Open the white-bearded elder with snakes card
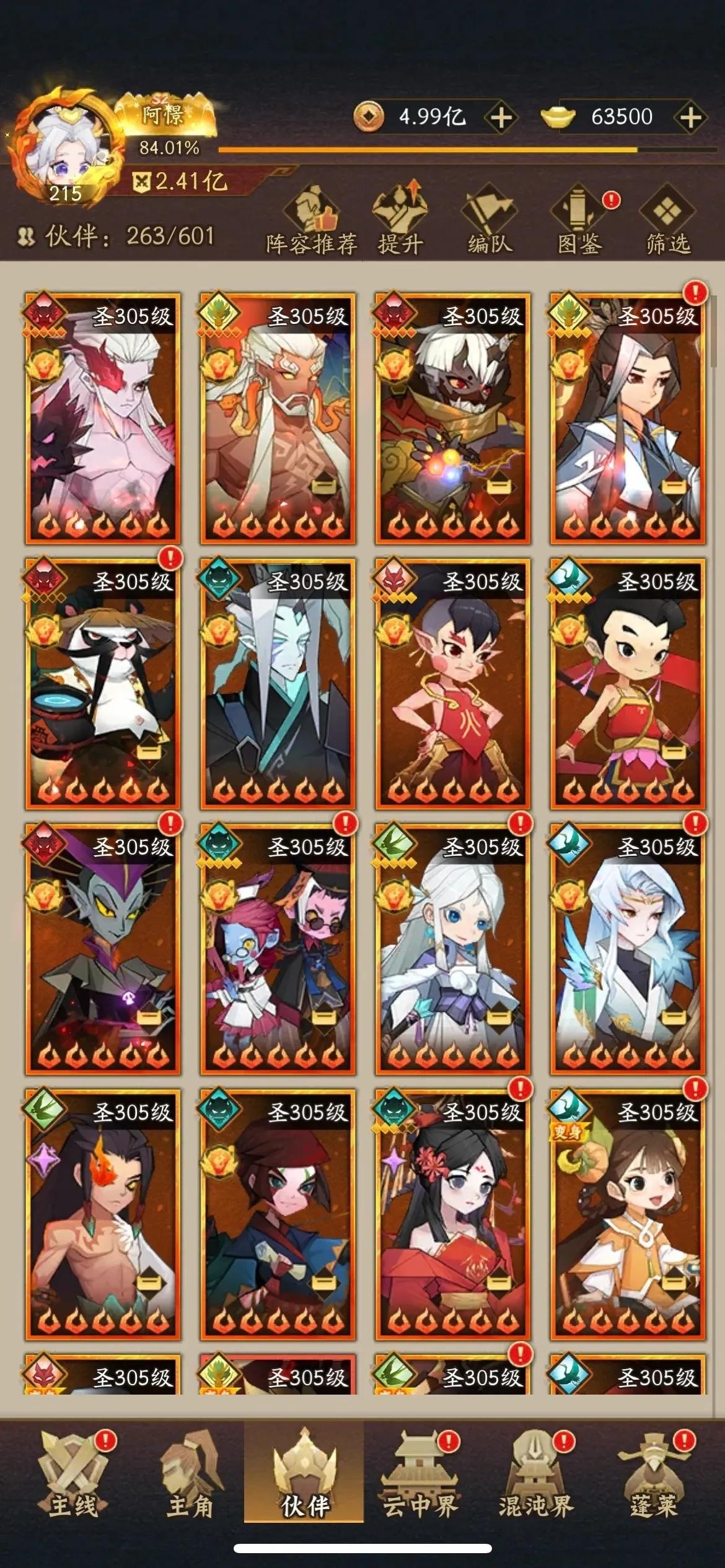Screen dimensions: 725x1568 278,419
